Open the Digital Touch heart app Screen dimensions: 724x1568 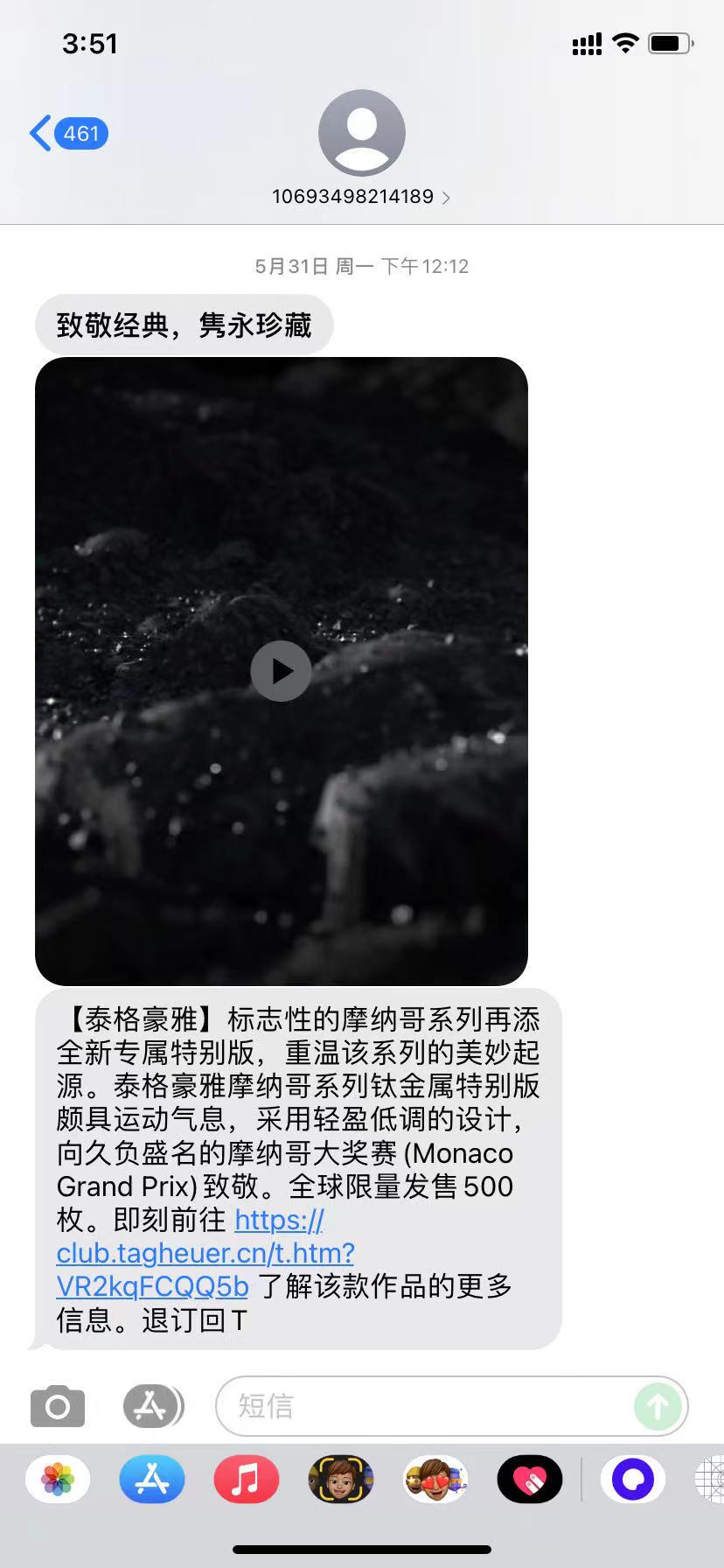pos(530,1480)
